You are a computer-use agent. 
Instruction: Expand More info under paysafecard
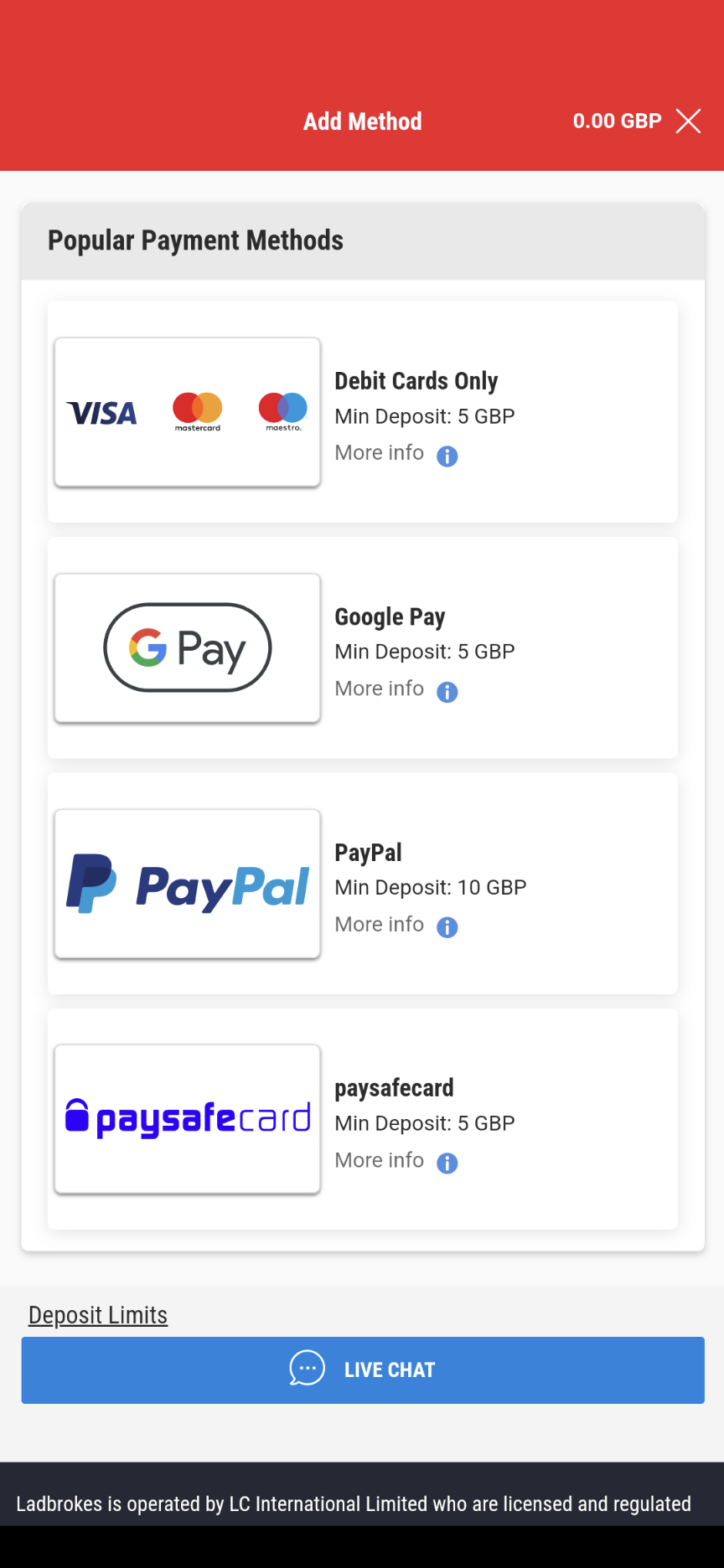point(379,1160)
